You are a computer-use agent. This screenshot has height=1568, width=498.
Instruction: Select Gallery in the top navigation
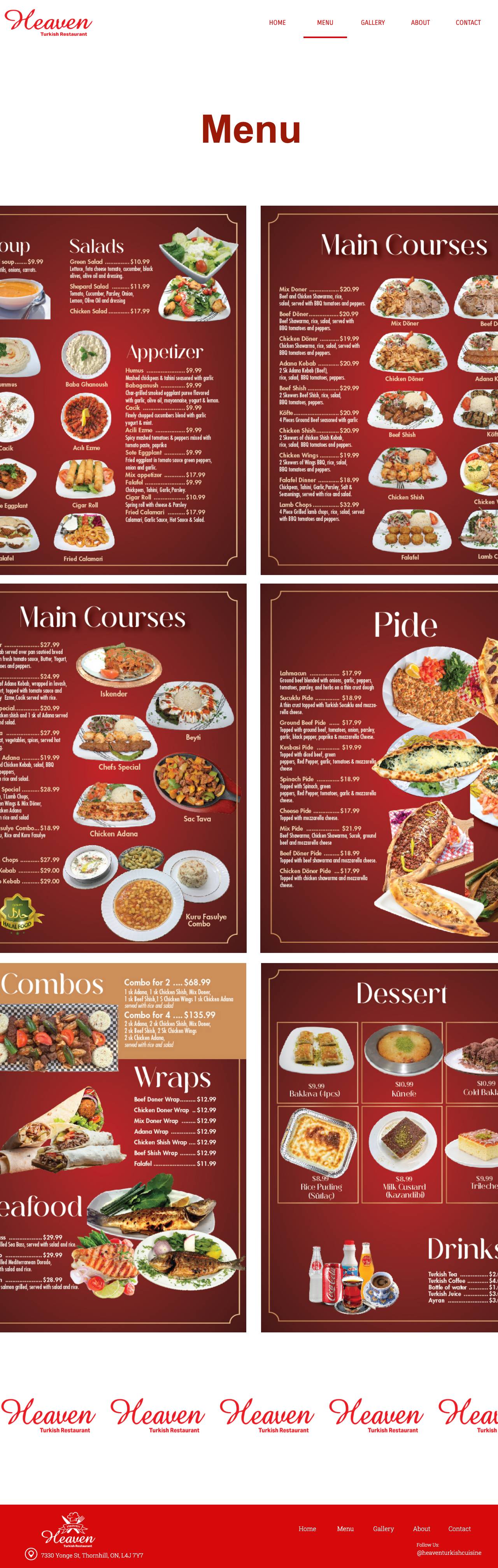click(x=373, y=23)
